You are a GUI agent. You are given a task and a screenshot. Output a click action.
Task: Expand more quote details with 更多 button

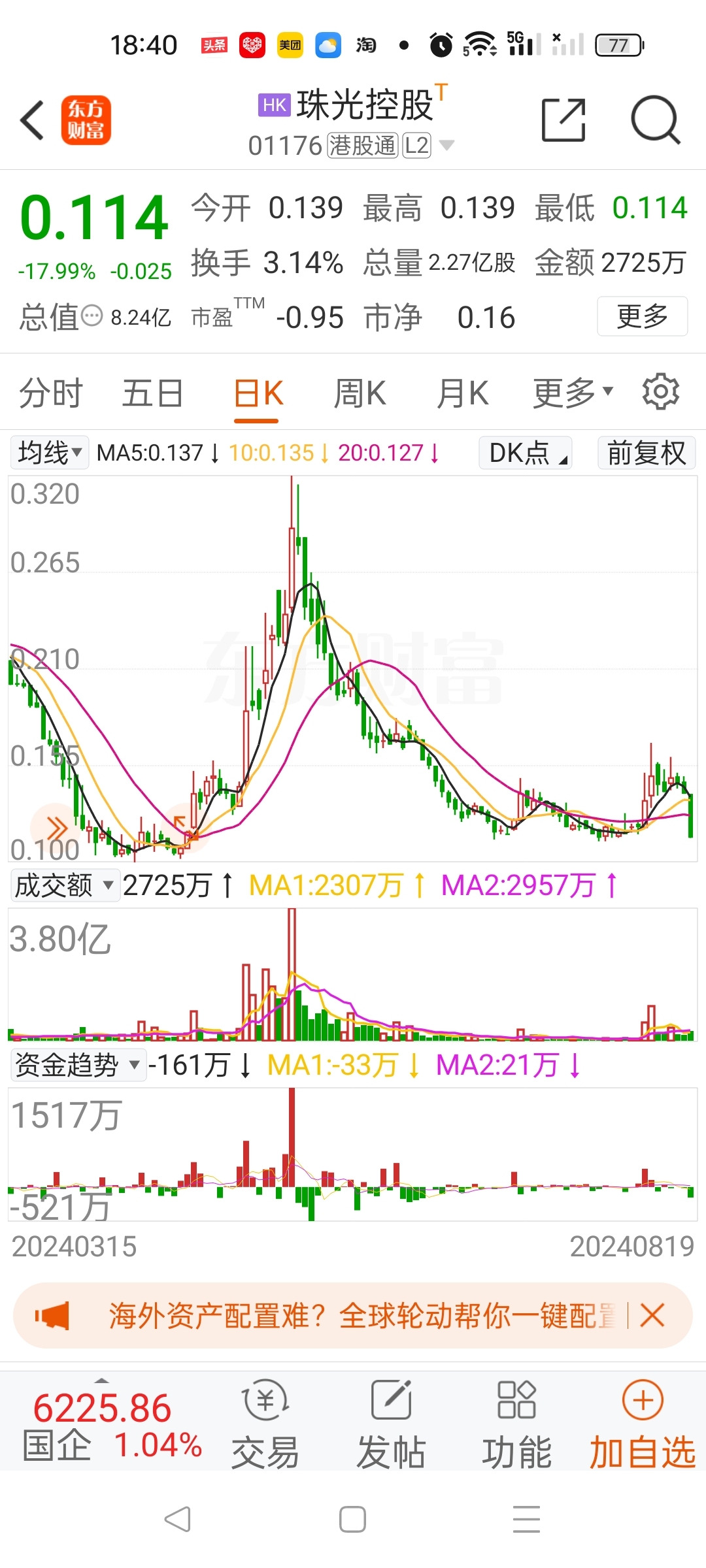[642, 317]
